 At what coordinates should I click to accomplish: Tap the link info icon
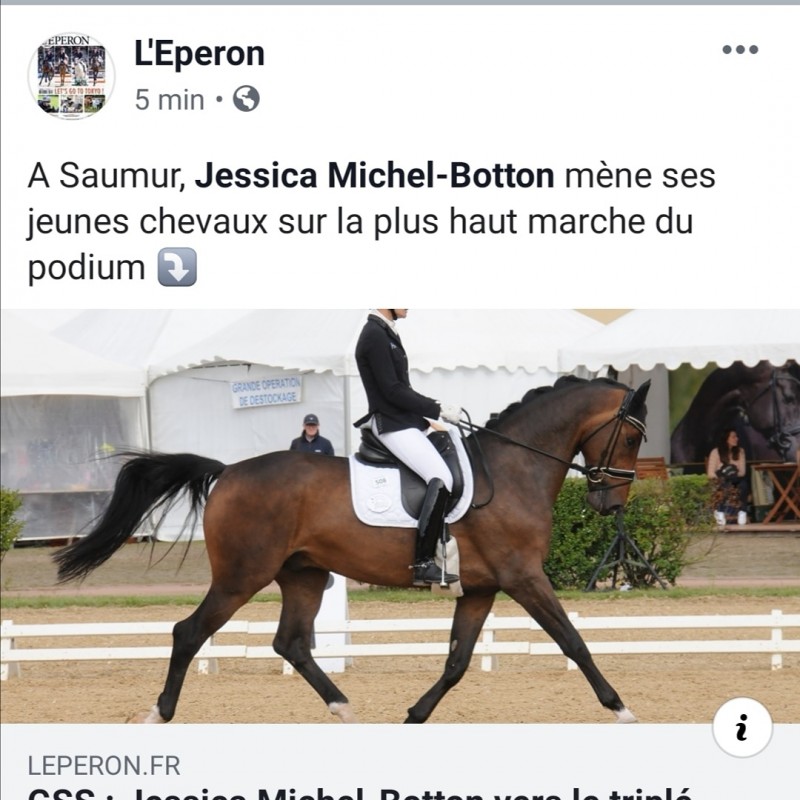(x=742, y=728)
